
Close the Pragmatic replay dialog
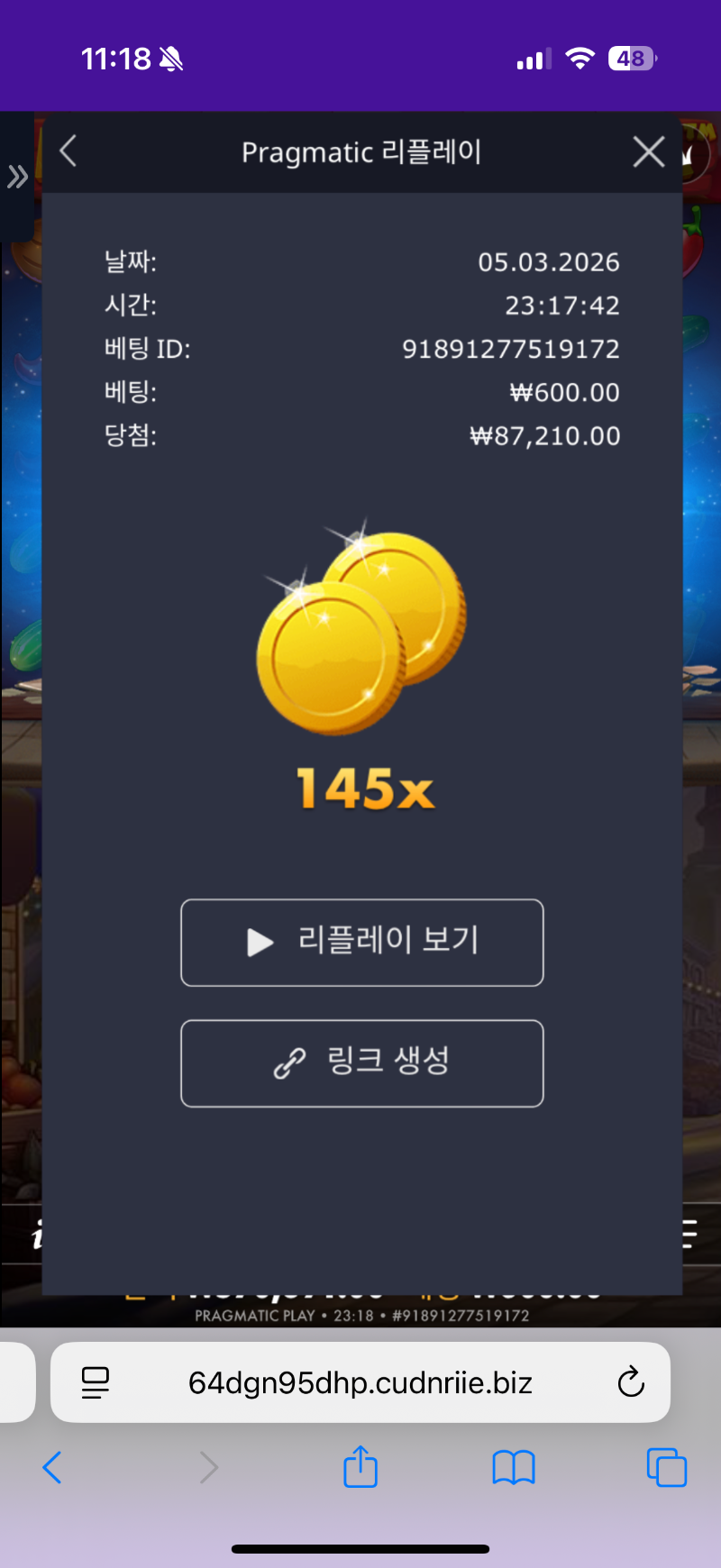pos(648,151)
